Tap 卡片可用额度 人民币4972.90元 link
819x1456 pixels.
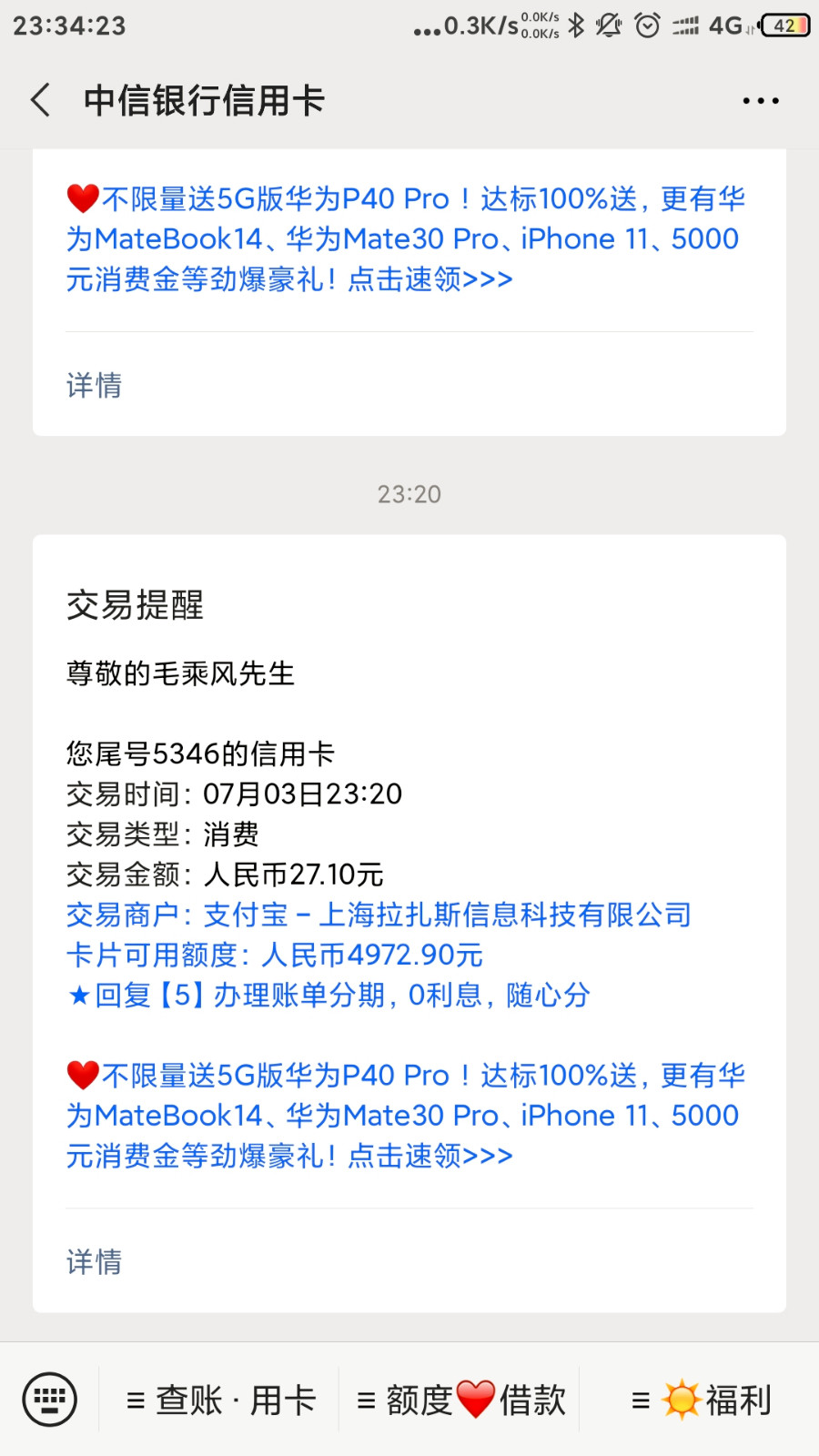(x=274, y=955)
